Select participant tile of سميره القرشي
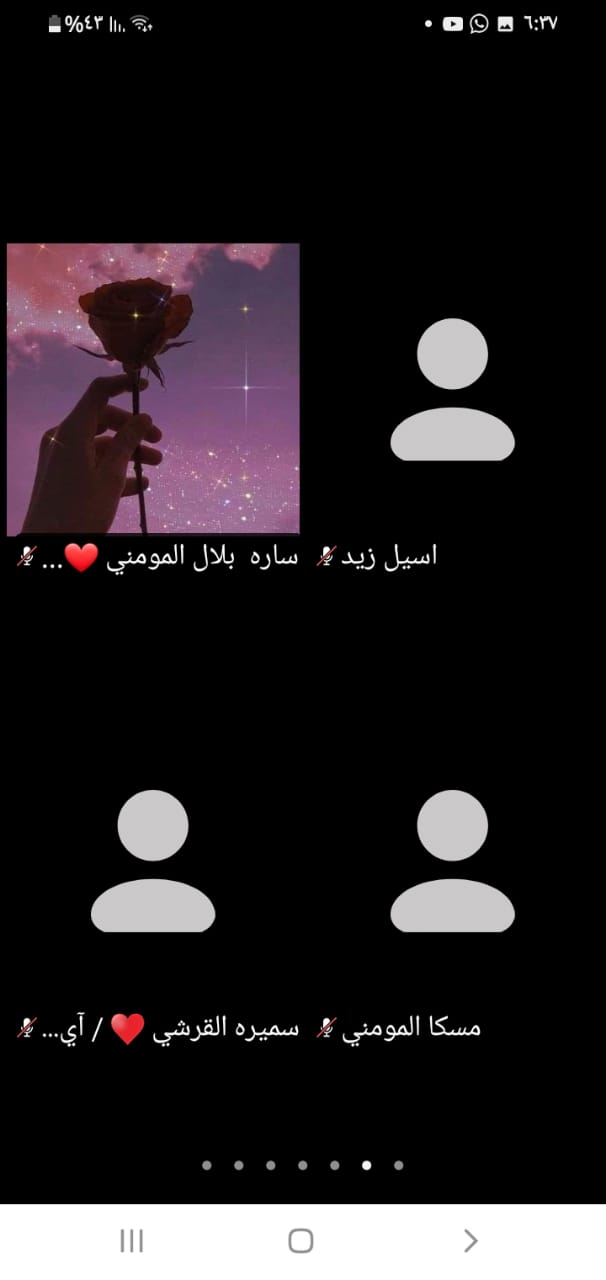The image size is (606, 1280). point(153,861)
